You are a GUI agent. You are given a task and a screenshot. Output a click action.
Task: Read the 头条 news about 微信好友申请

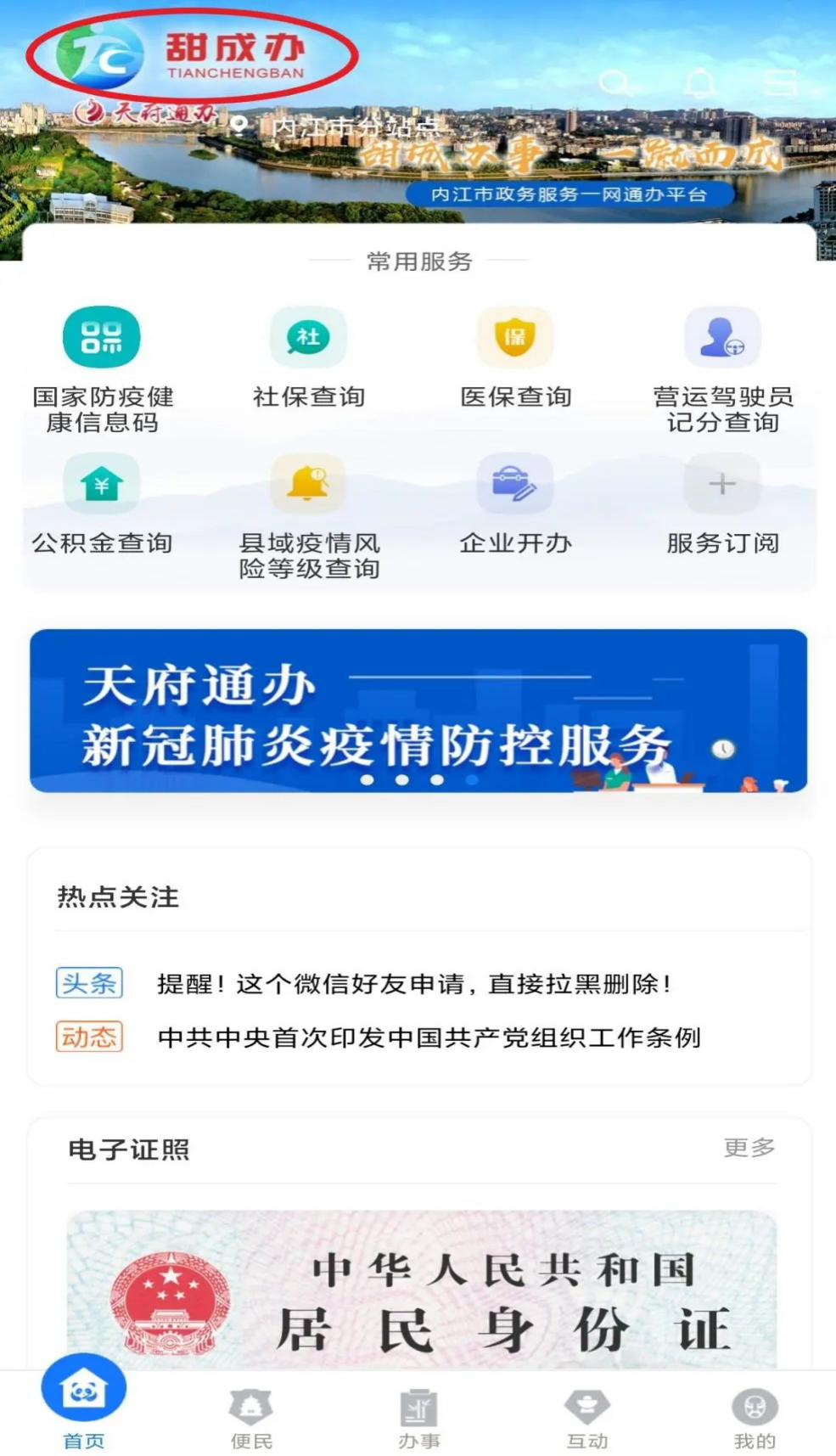tap(416, 984)
